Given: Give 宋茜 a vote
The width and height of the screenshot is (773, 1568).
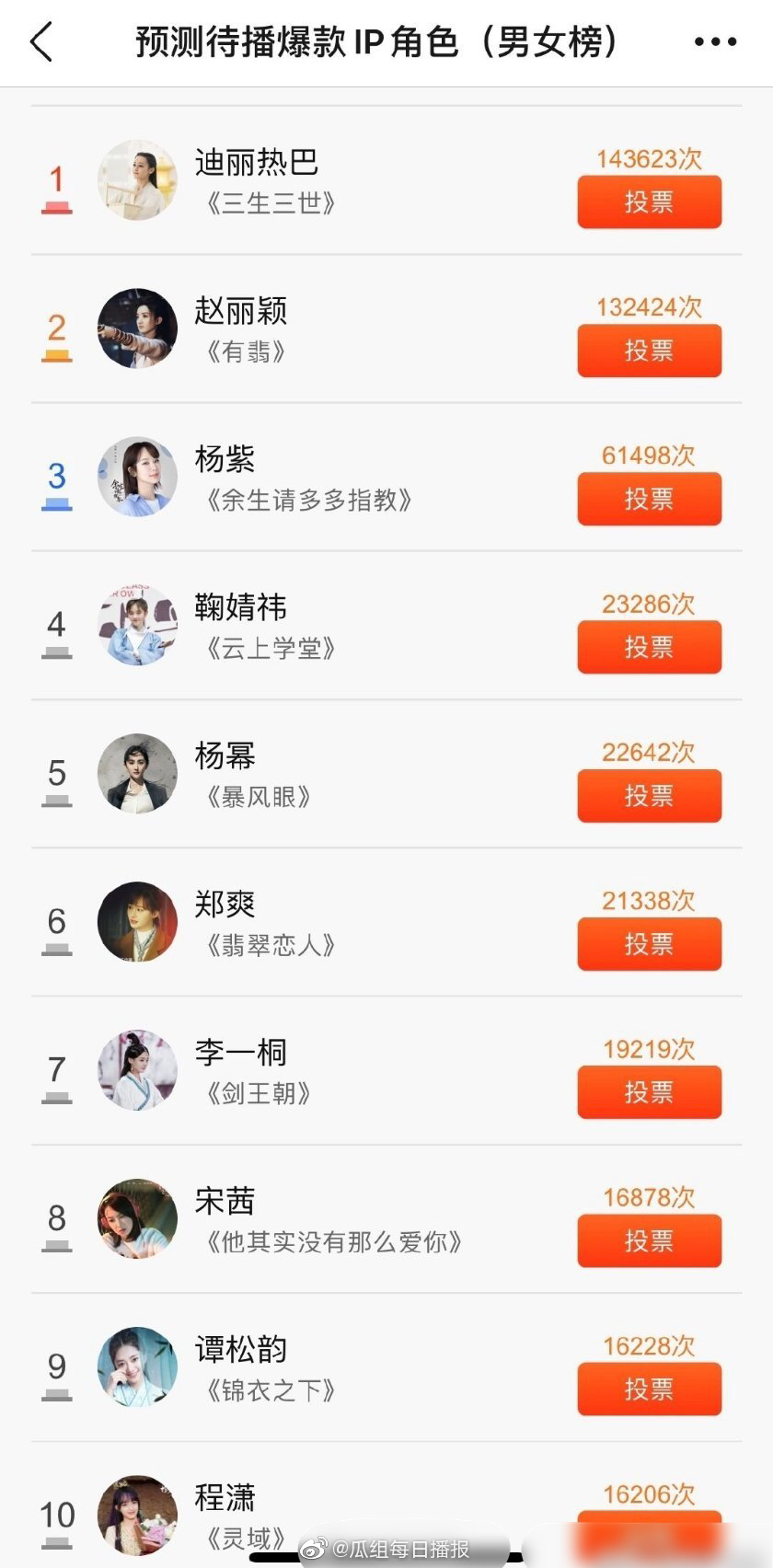Looking at the screenshot, I should 649,1241.
